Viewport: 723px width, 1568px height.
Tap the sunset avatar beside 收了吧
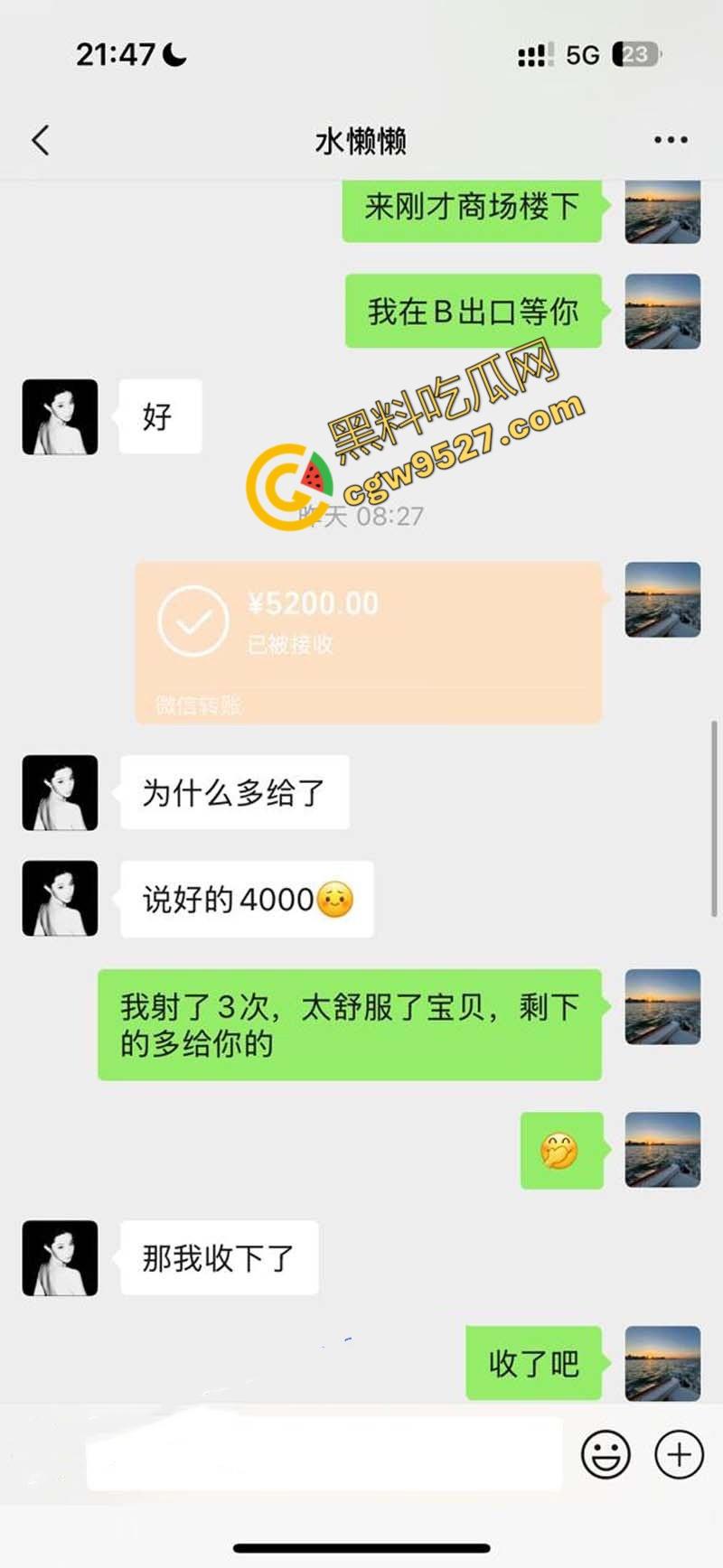point(662,1364)
